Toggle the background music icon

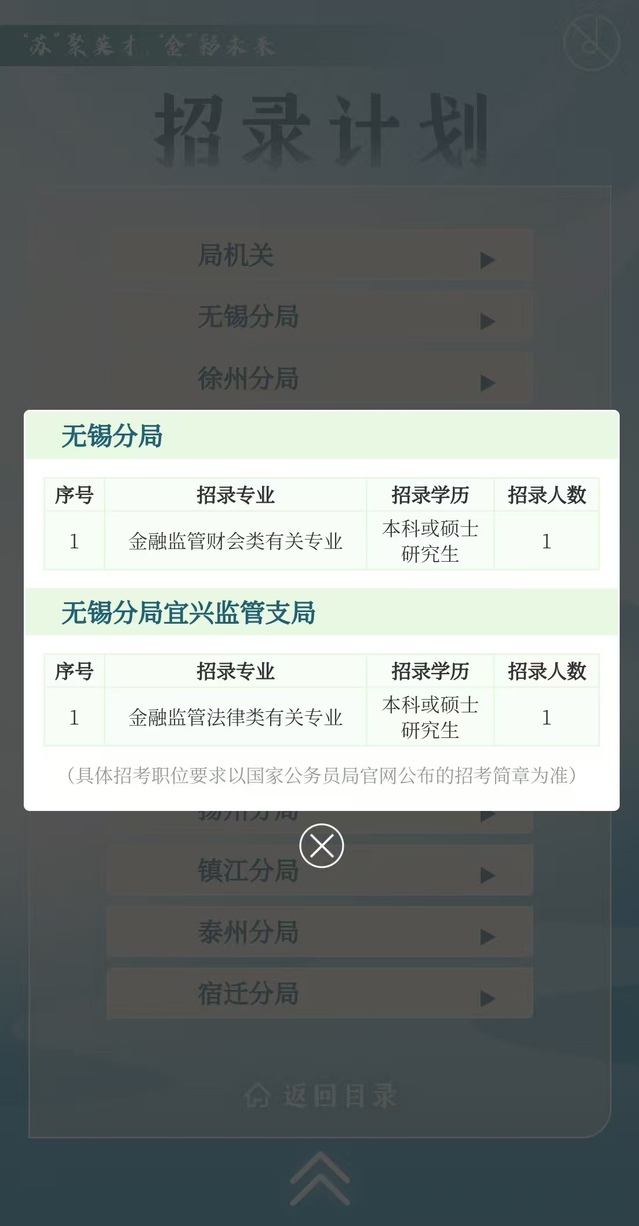(591, 42)
